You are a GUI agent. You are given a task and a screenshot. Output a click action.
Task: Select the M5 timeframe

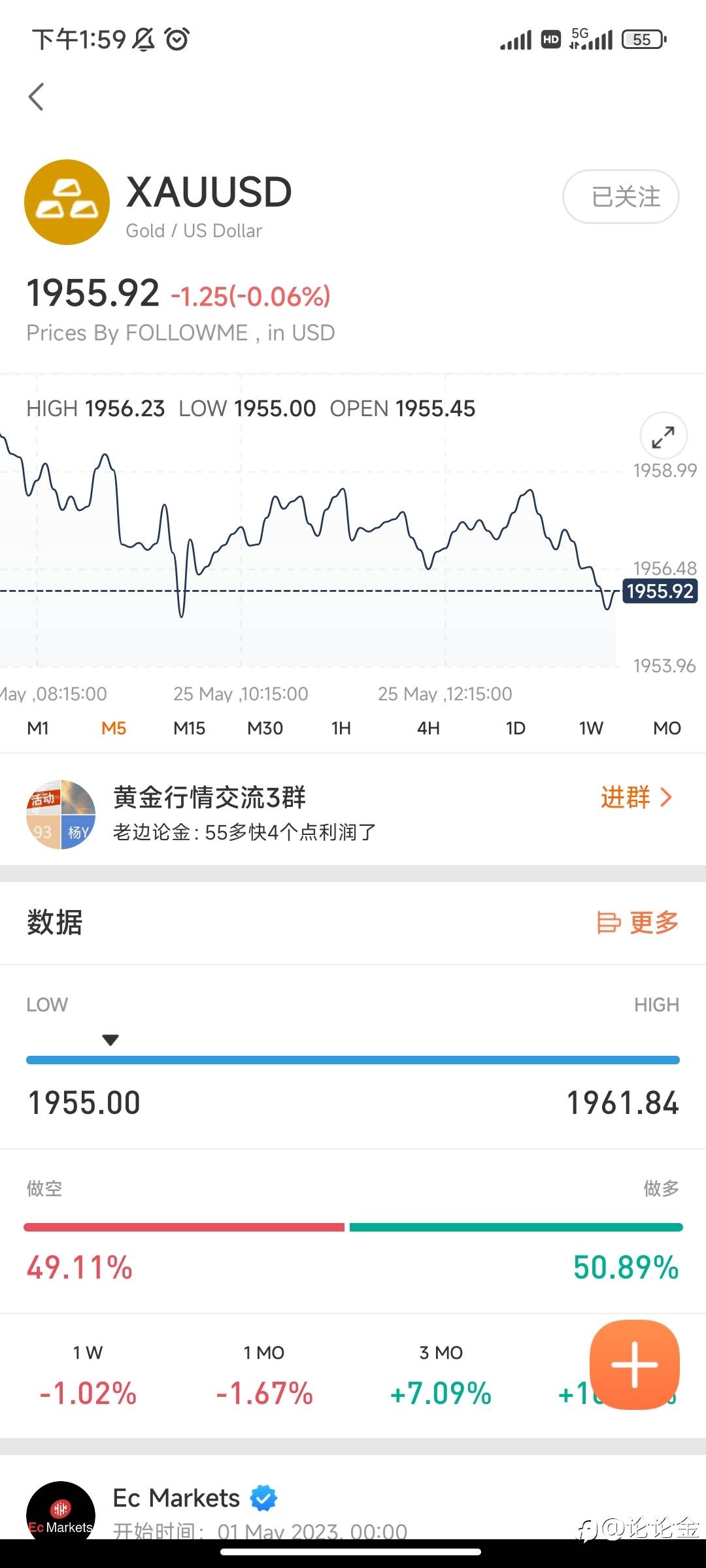point(114,728)
